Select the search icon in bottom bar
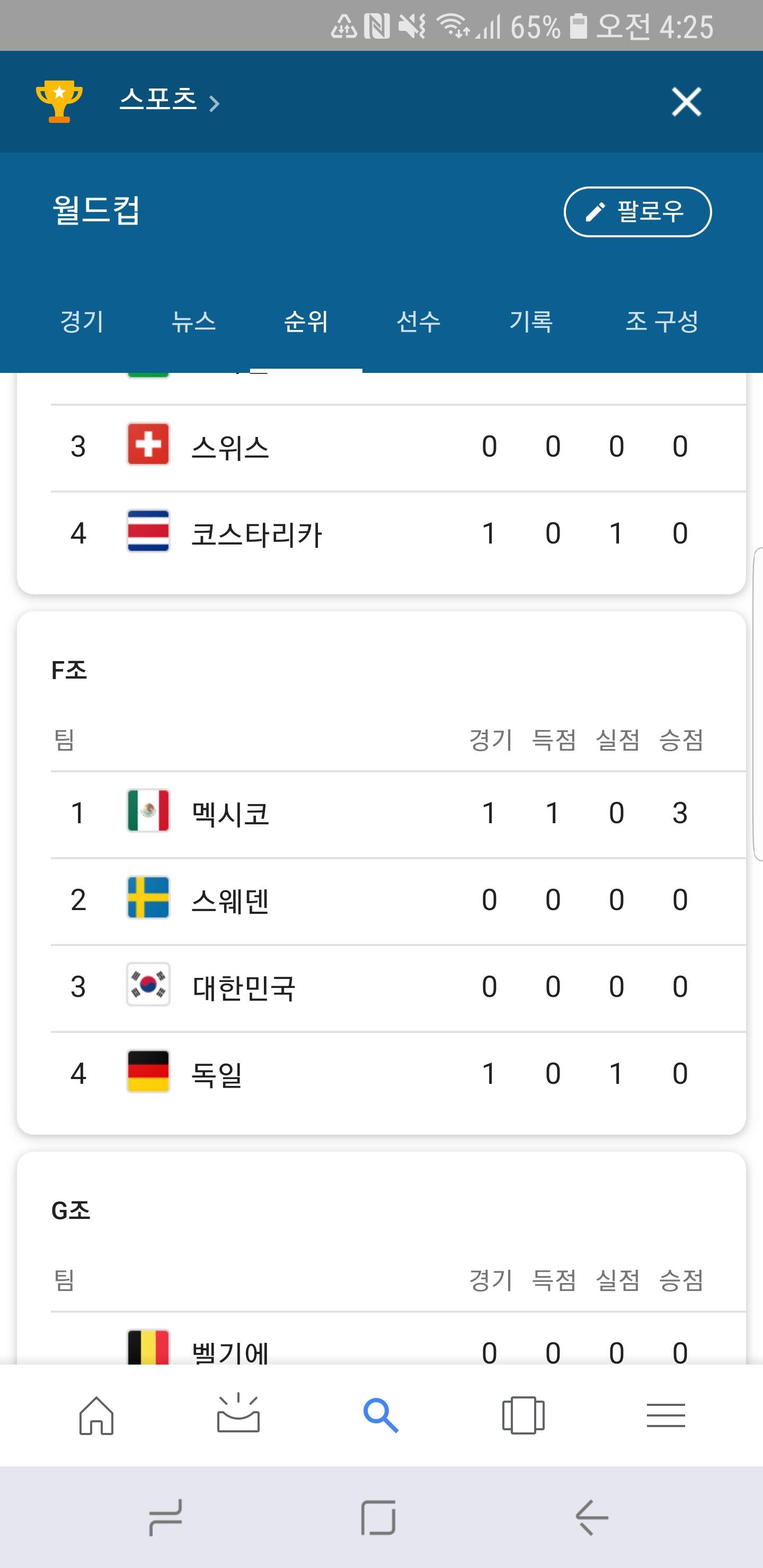Image resolution: width=763 pixels, height=1568 pixels. tap(380, 1415)
